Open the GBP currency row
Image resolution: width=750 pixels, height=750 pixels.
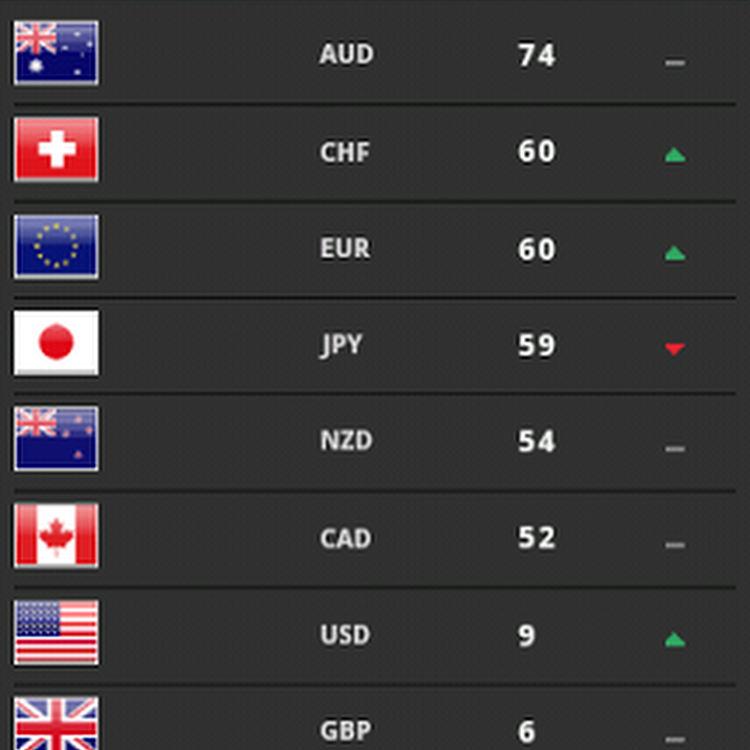click(374, 724)
